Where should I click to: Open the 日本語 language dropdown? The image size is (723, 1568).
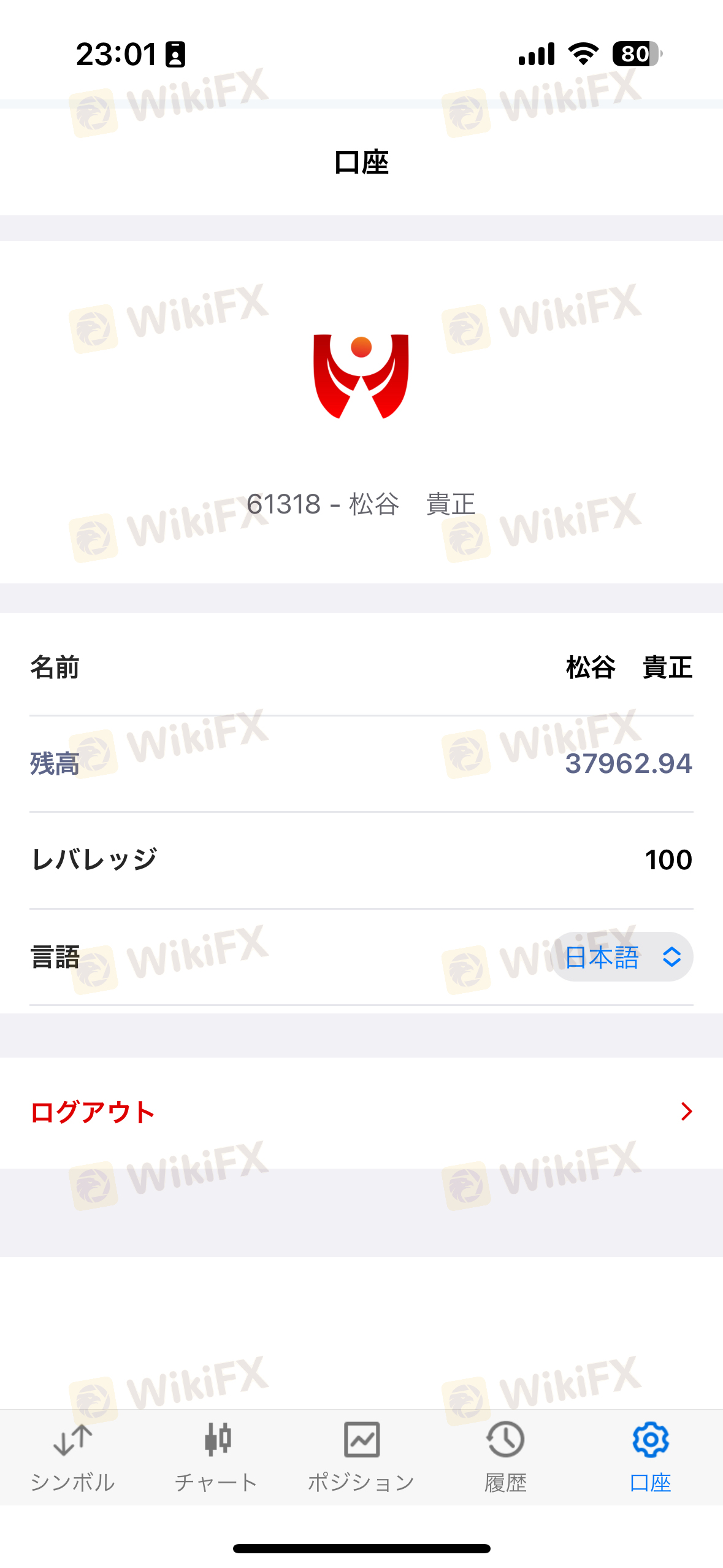(622, 957)
